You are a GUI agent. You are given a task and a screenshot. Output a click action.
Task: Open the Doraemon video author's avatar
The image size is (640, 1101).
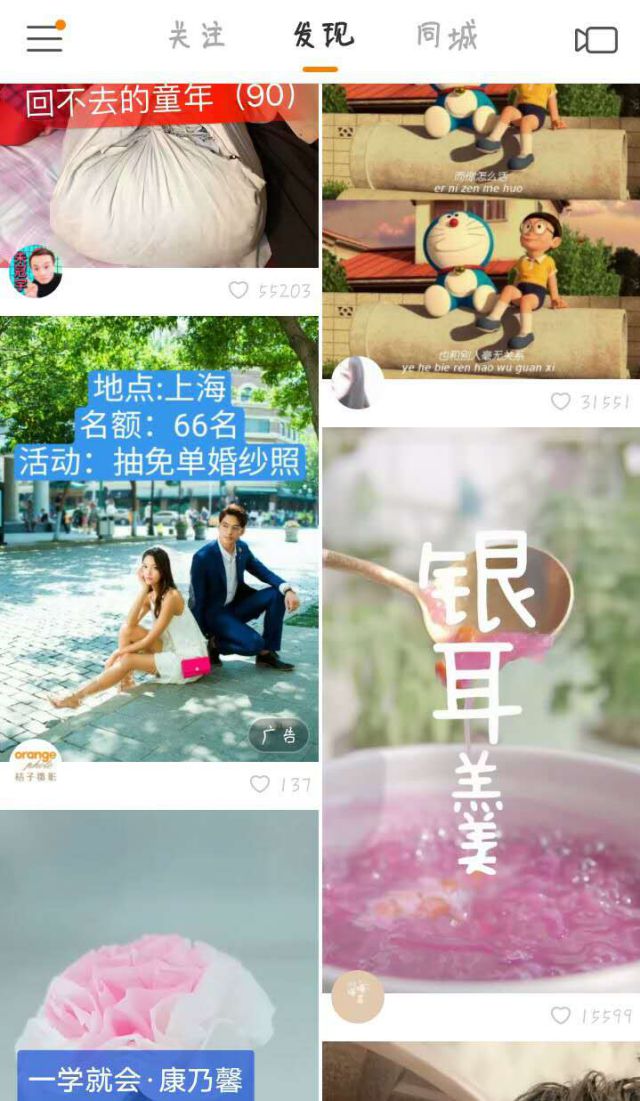(357, 383)
